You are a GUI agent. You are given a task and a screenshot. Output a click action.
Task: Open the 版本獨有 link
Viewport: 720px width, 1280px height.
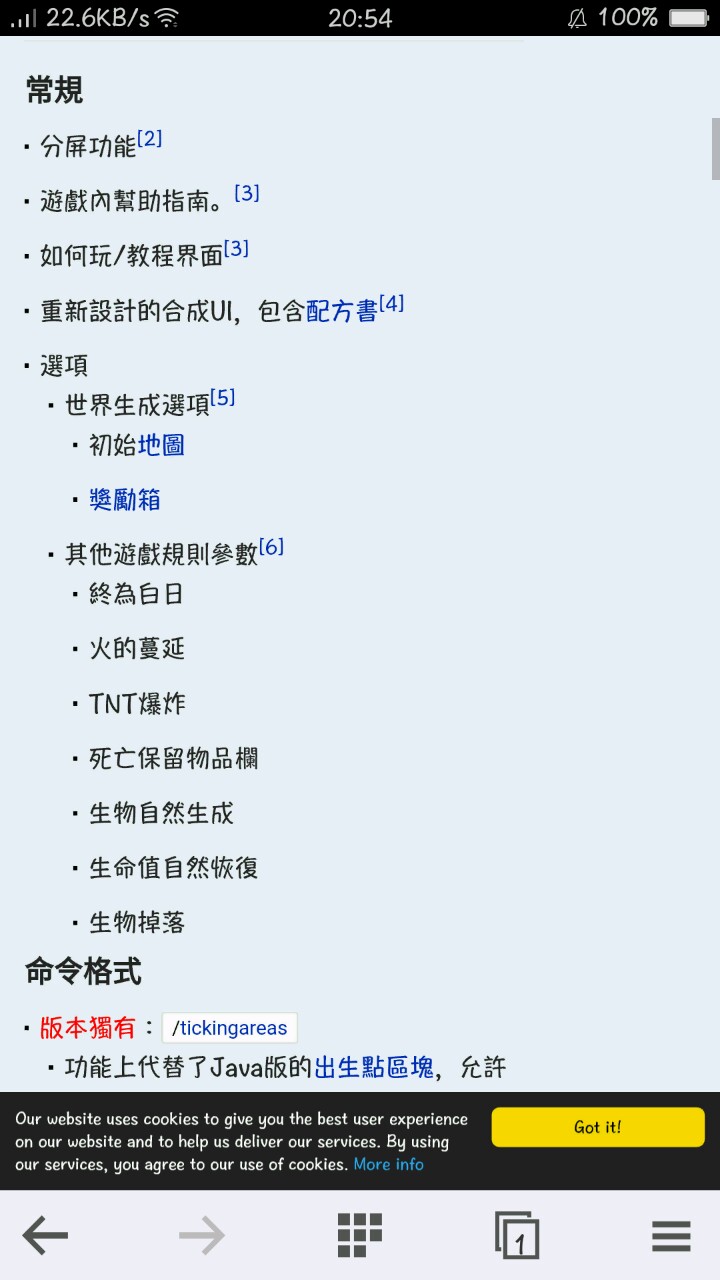pyautogui.click(x=87, y=1027)
